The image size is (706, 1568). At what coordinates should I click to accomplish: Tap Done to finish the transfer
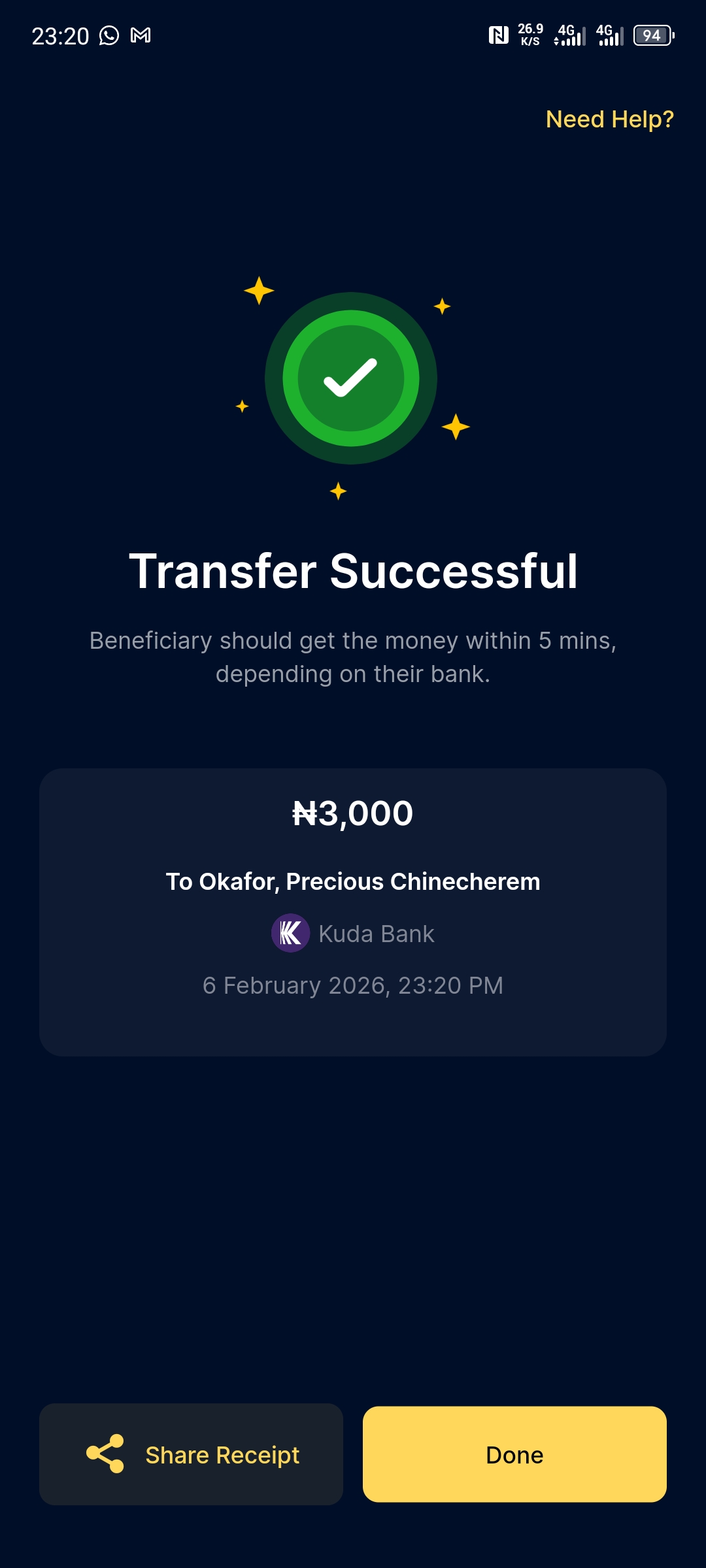point(514,1454)
